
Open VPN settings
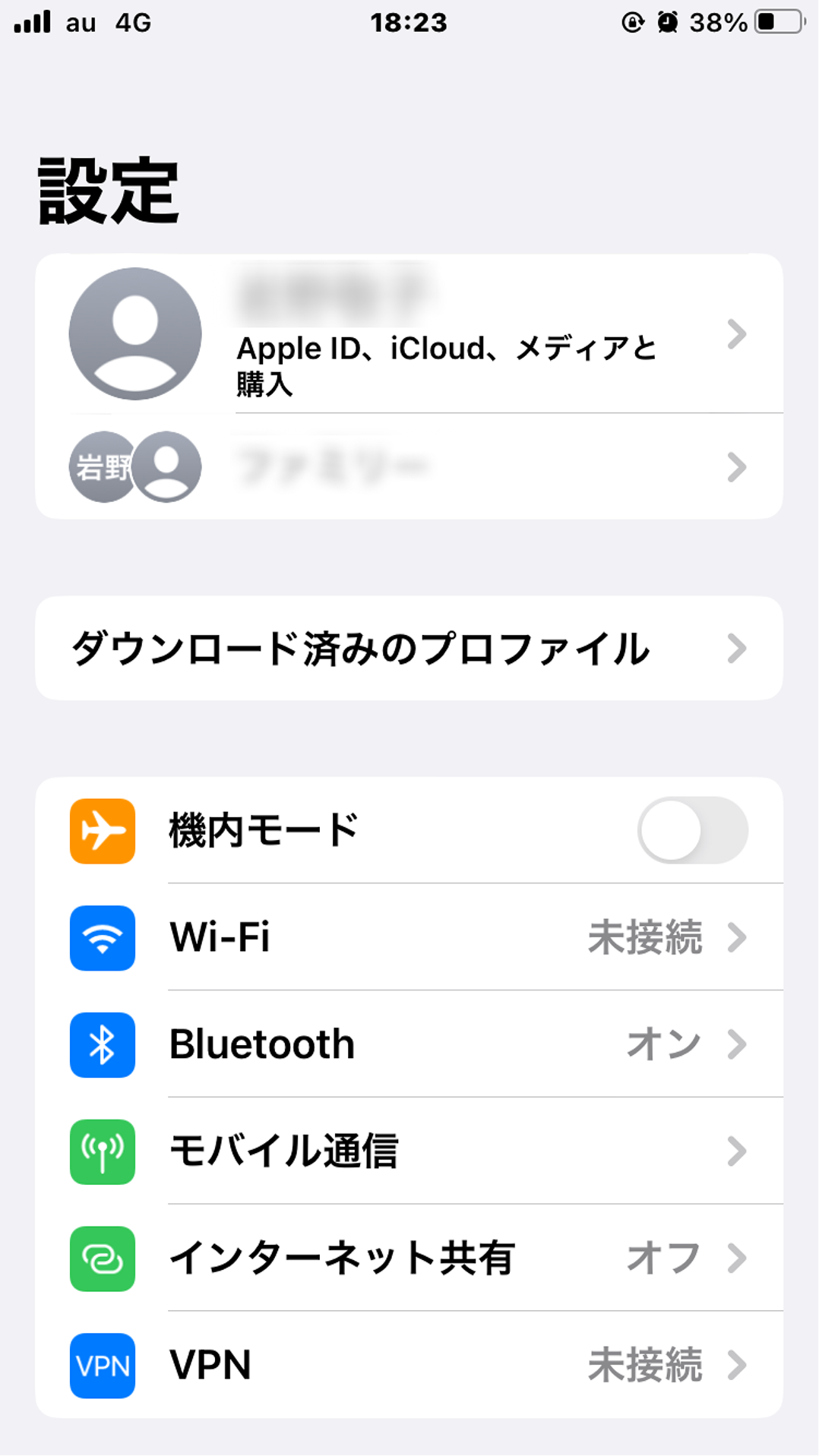[x=409, y=1365]
